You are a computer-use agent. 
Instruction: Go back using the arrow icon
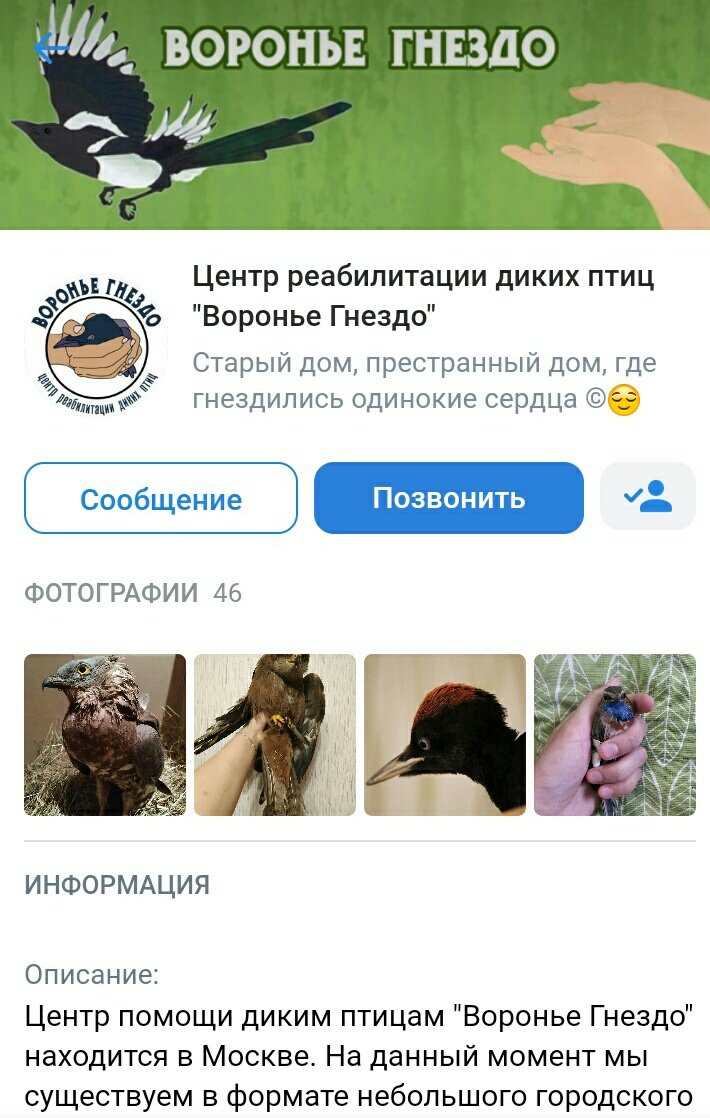[50, 47]
